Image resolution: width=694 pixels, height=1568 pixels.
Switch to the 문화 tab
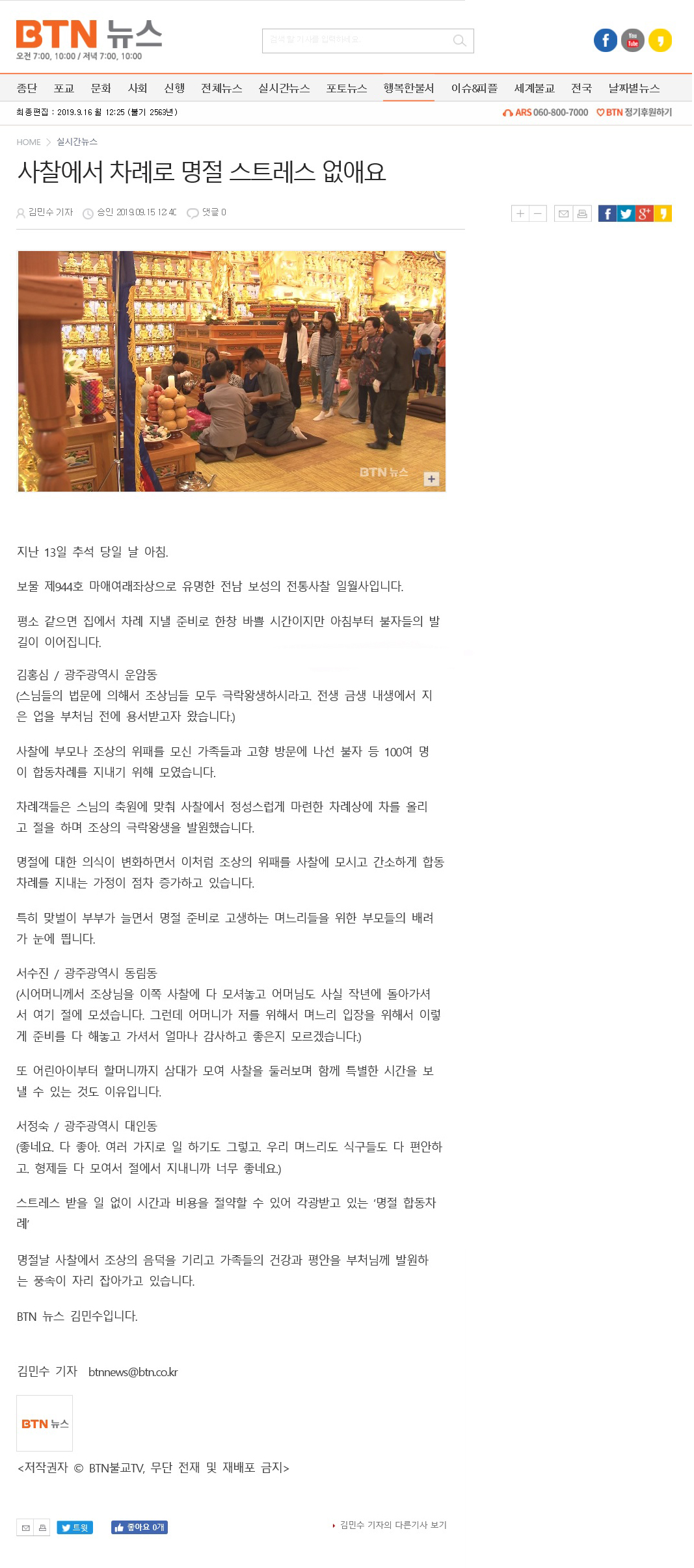pyautogui.click(x=101, y=88)
